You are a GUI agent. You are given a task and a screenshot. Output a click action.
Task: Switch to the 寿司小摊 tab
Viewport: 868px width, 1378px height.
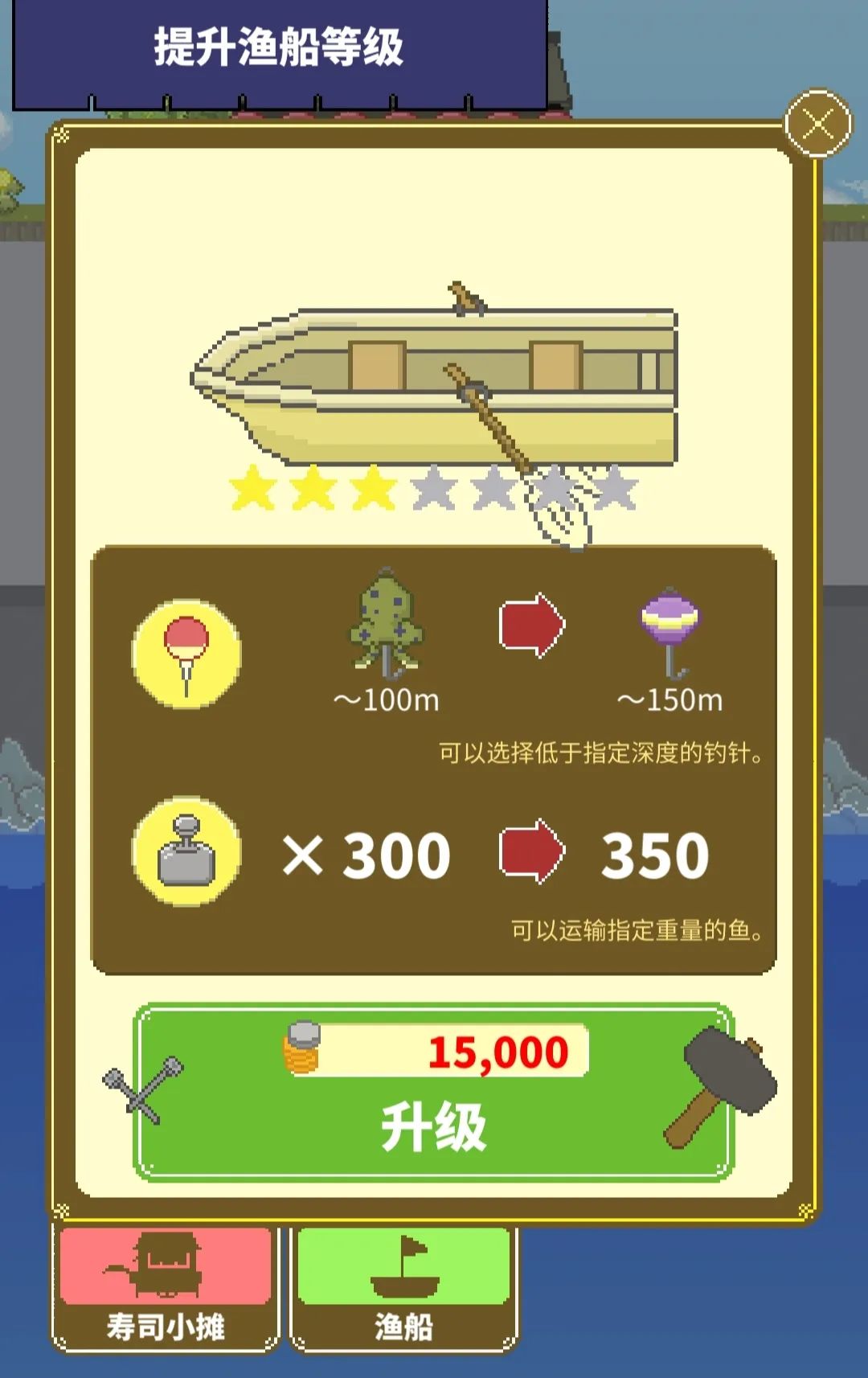point(166,1286)
